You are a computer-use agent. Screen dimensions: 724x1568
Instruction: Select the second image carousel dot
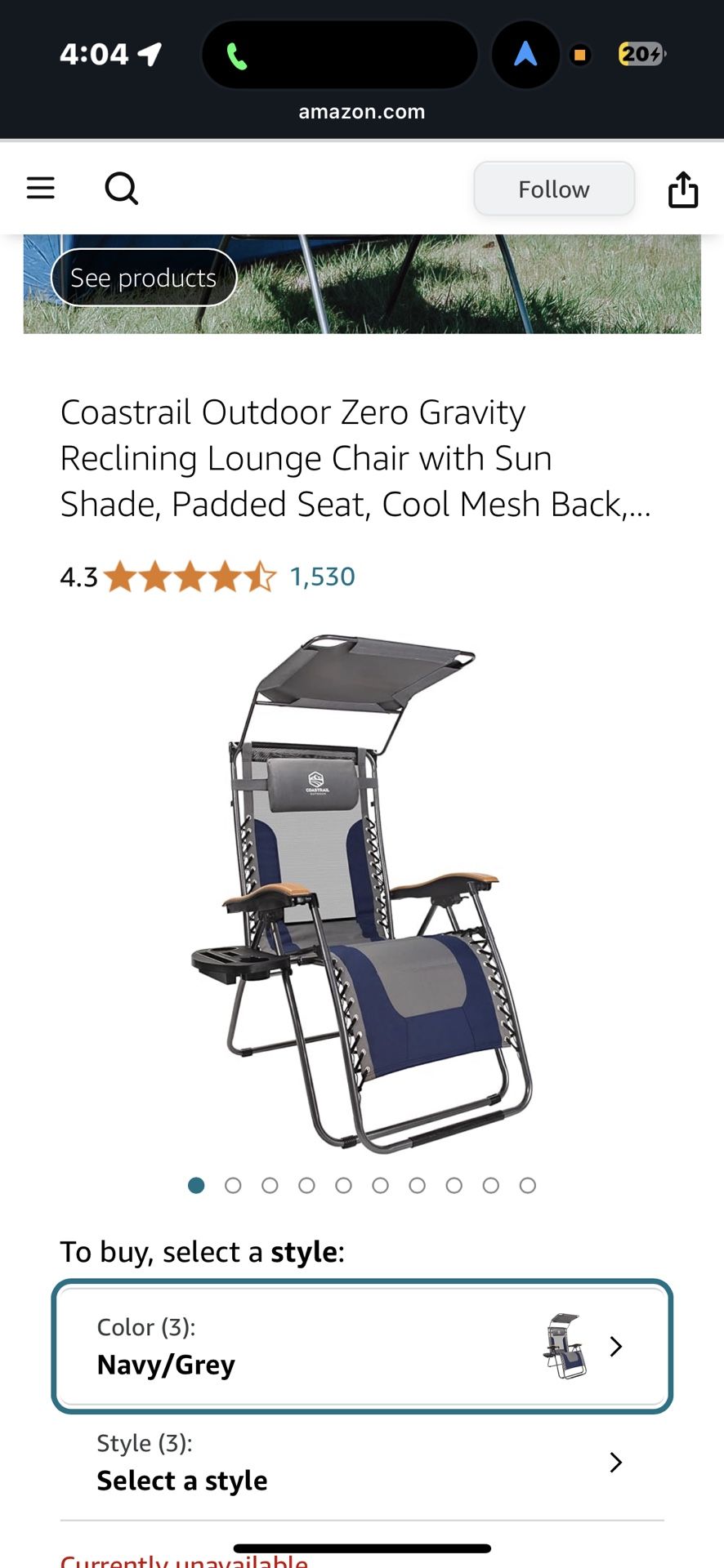pyautogui.click(x=233, y=1185)
